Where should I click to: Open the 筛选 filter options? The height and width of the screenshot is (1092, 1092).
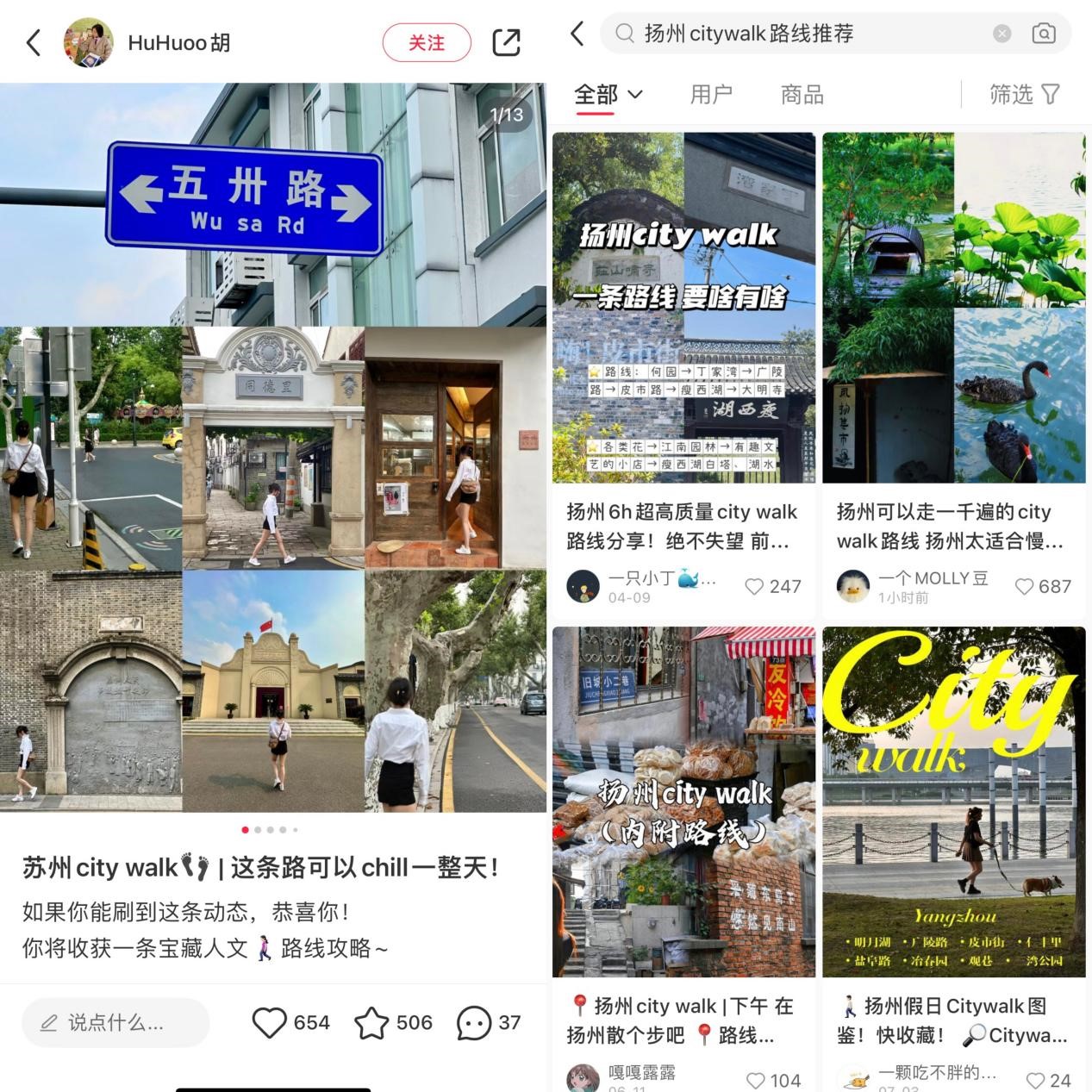pos(1024,94)
